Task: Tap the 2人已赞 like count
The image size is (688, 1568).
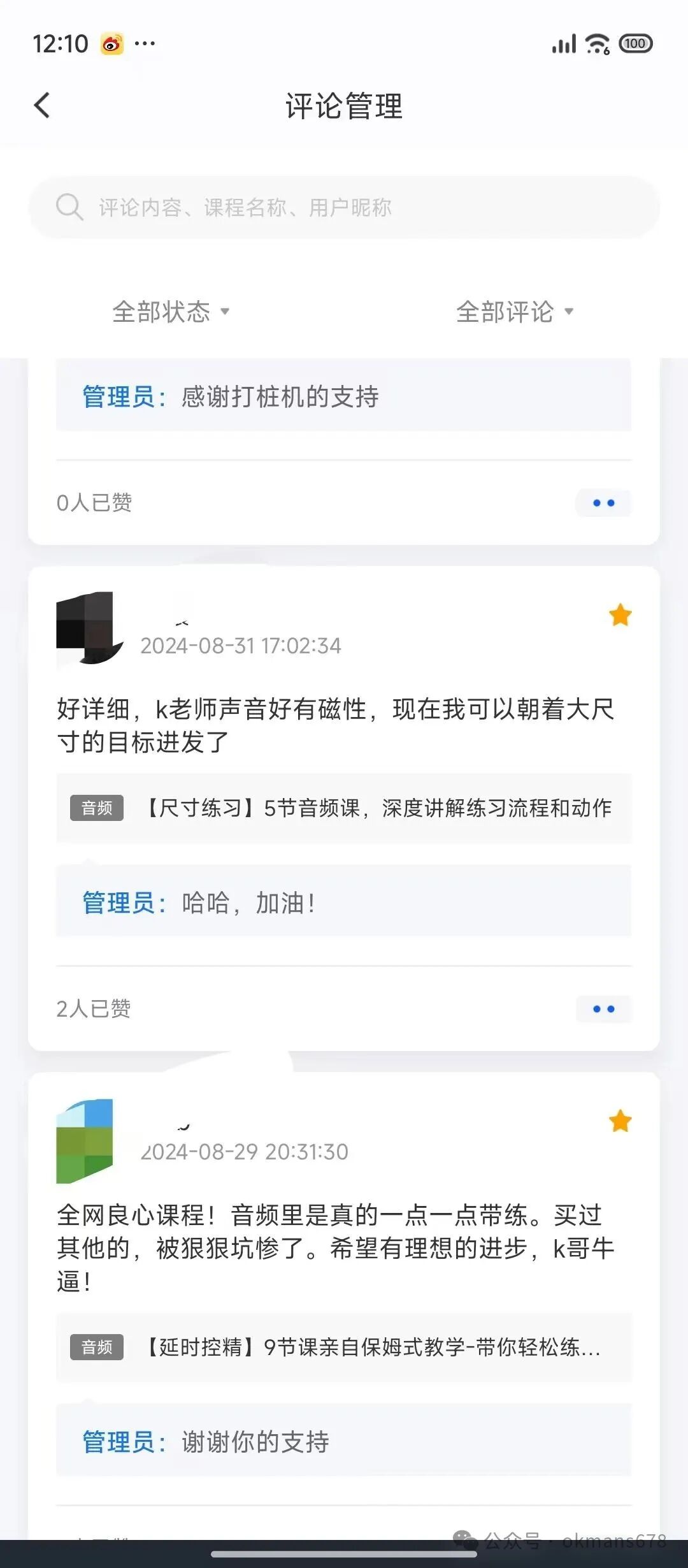Action: (x=94, y=1009)
